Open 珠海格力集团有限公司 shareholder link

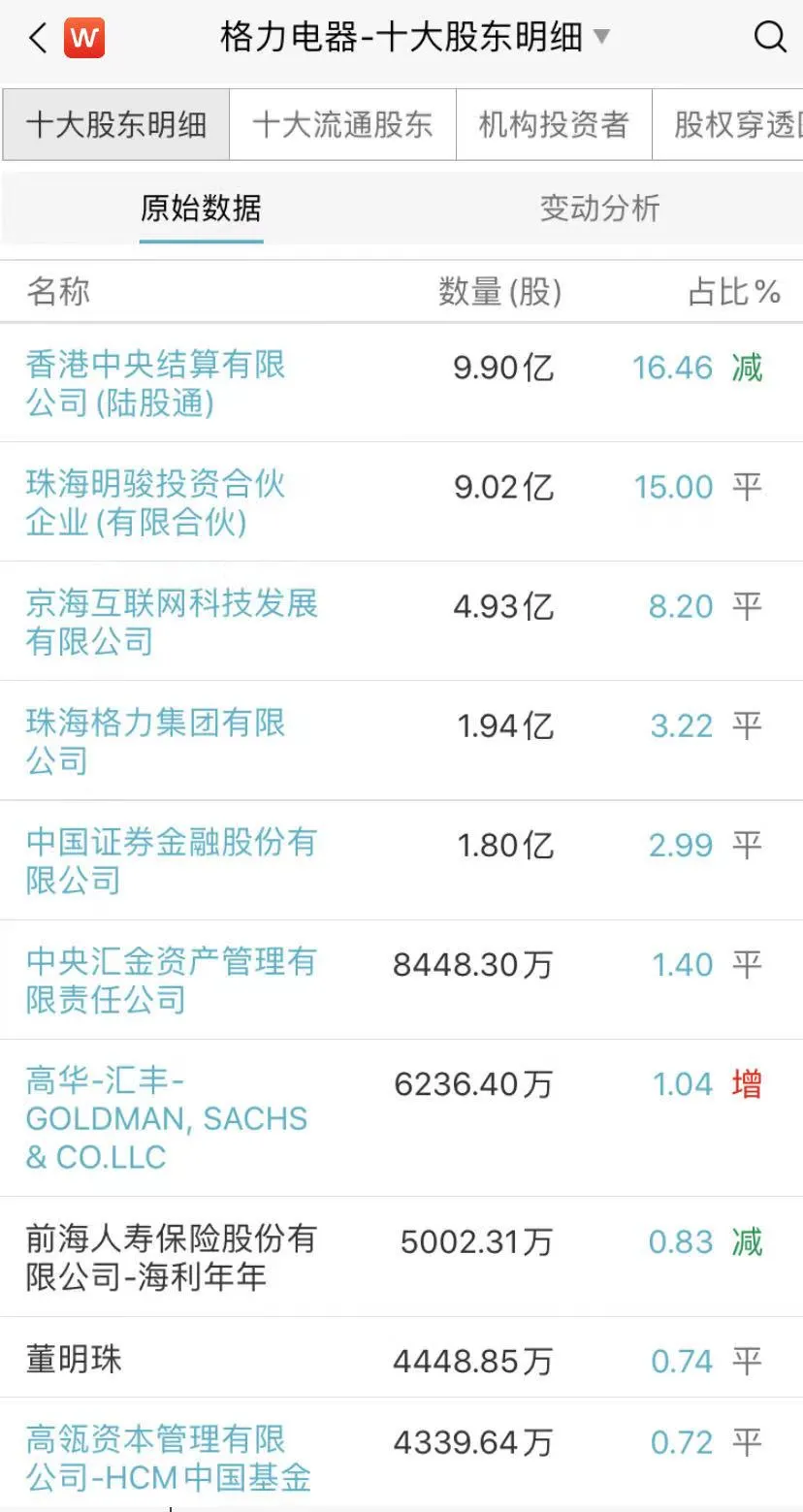pyautogui.click(x=155, y=741)
